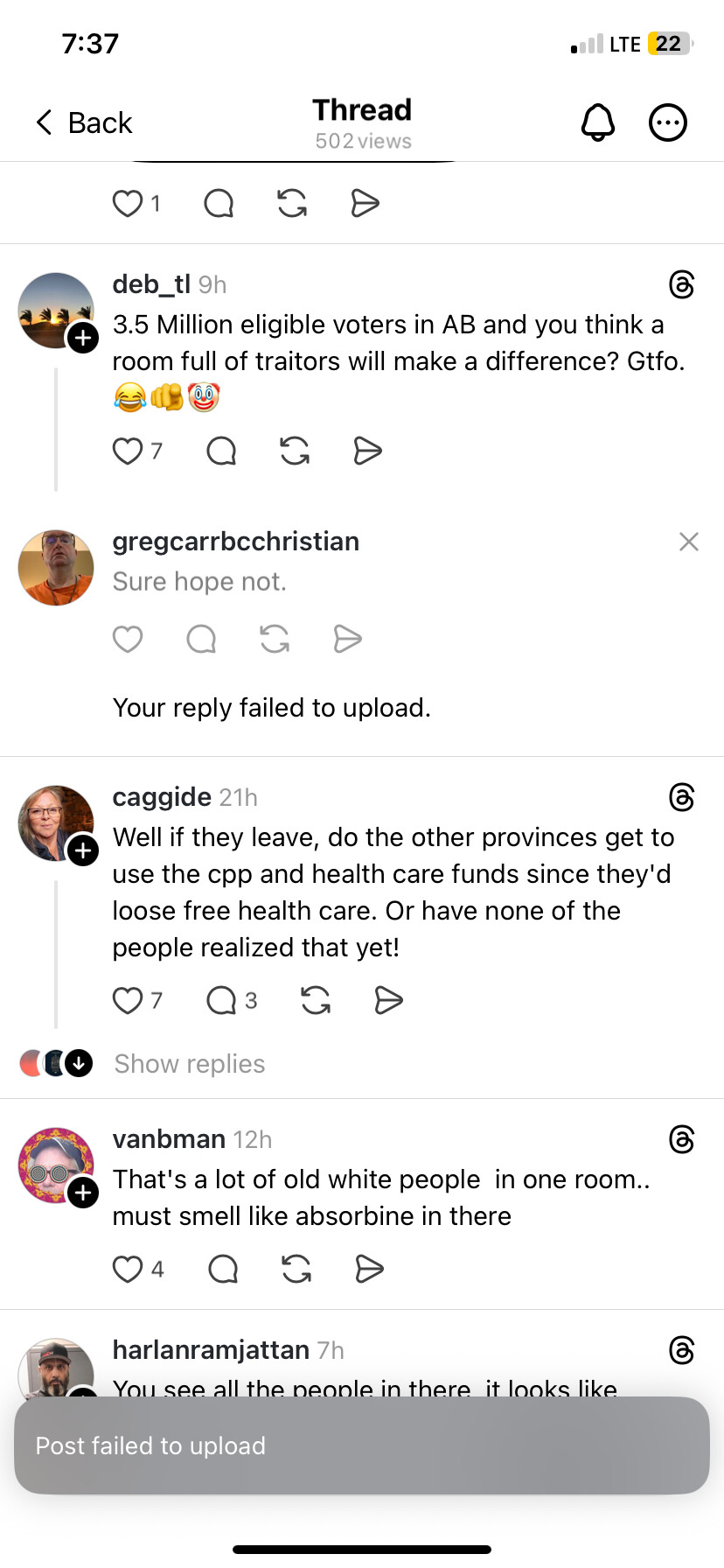
Task: Repost caggide's comment
Action: 316,1000
